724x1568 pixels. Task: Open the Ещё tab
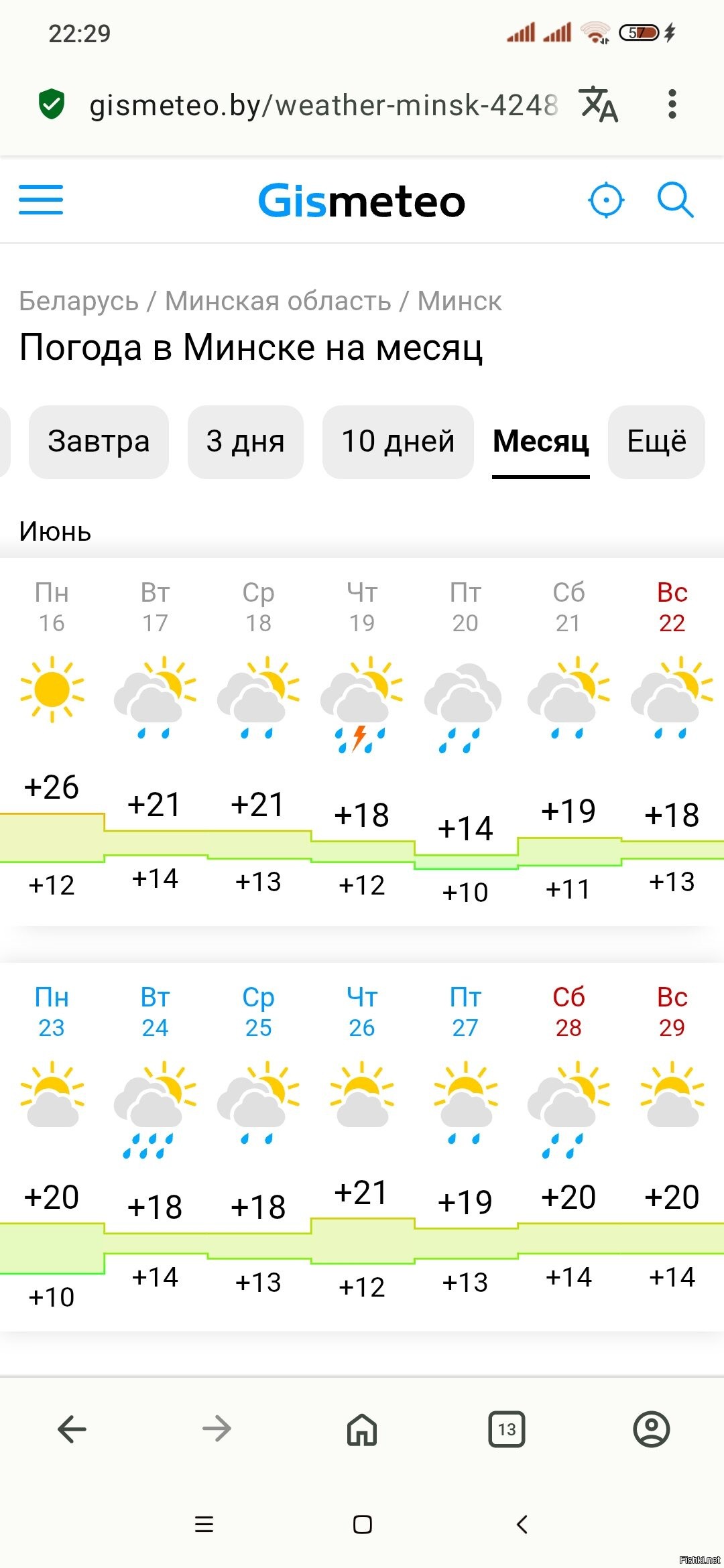656,442
